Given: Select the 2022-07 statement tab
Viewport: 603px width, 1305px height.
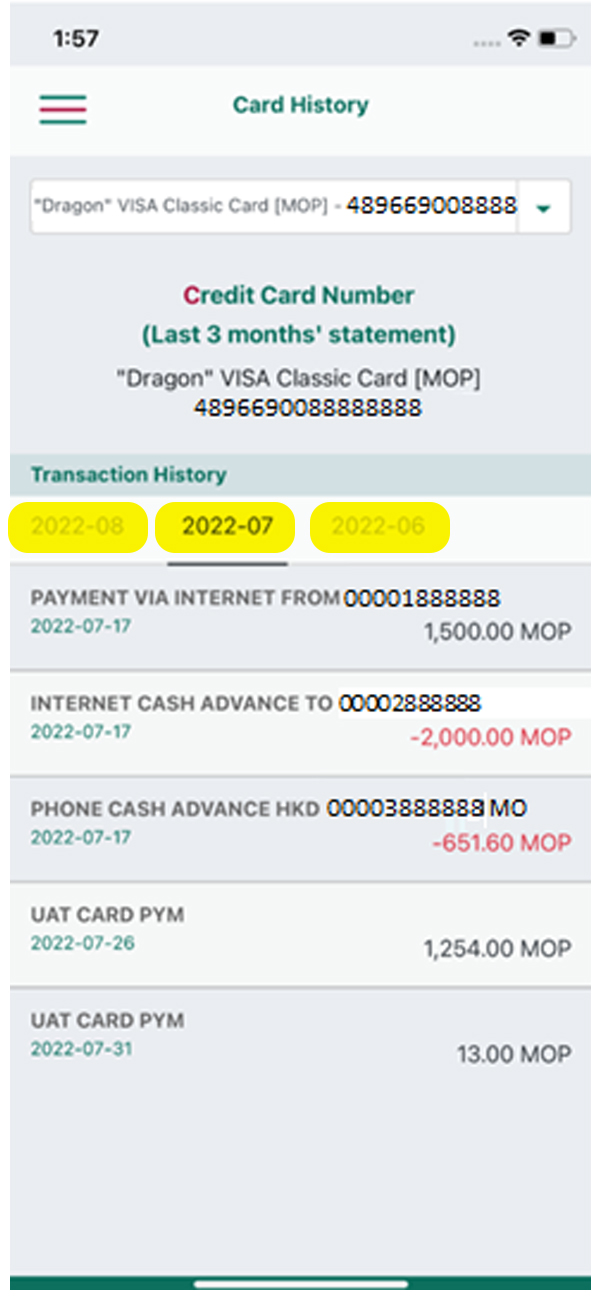Looking at the screenshot, I should [227, 527].
